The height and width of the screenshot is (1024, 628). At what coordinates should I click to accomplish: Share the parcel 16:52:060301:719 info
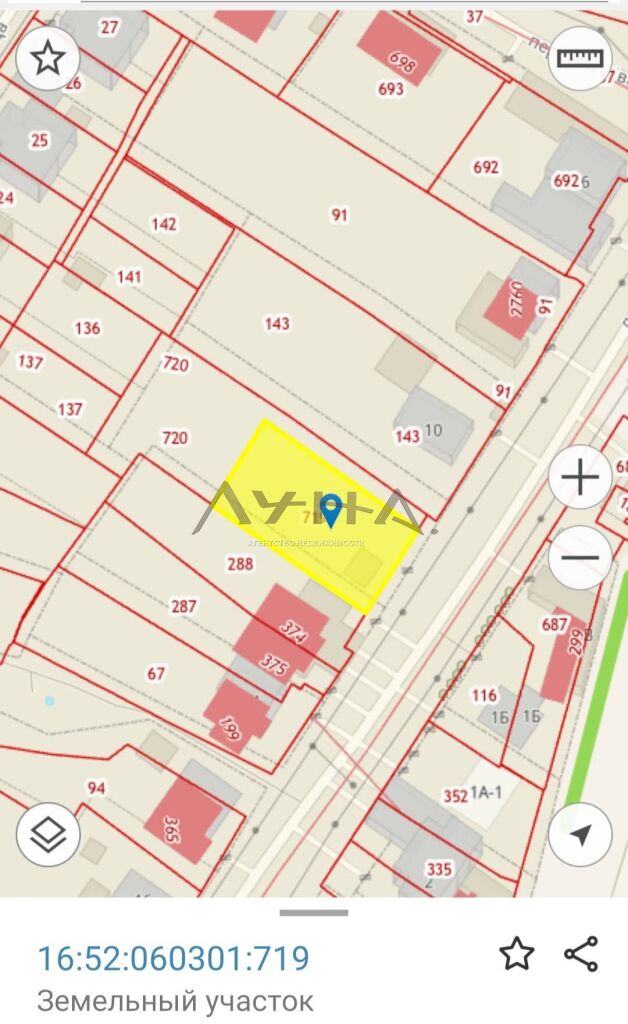pos(581,953)
